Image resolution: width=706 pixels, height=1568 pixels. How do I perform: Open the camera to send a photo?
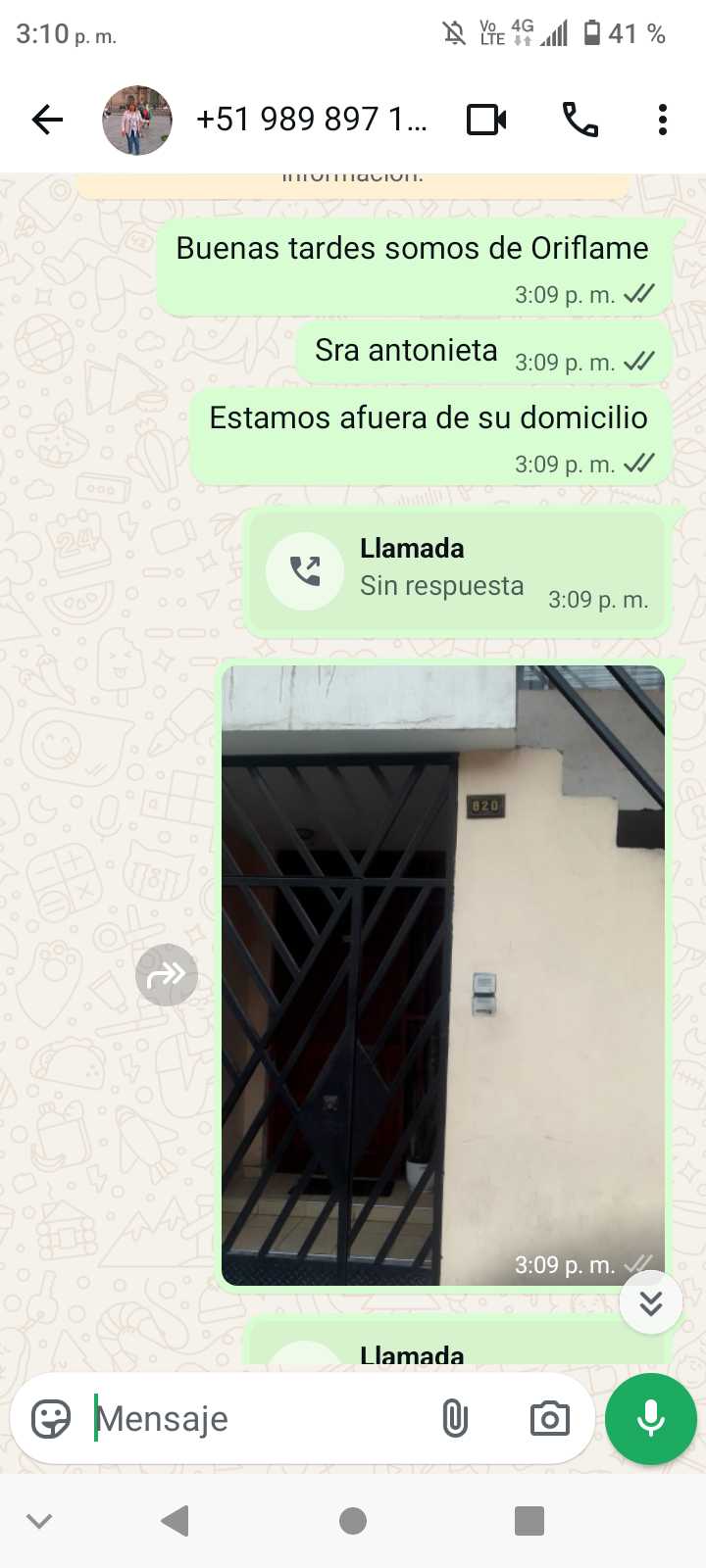click(x=549, y=1418)
